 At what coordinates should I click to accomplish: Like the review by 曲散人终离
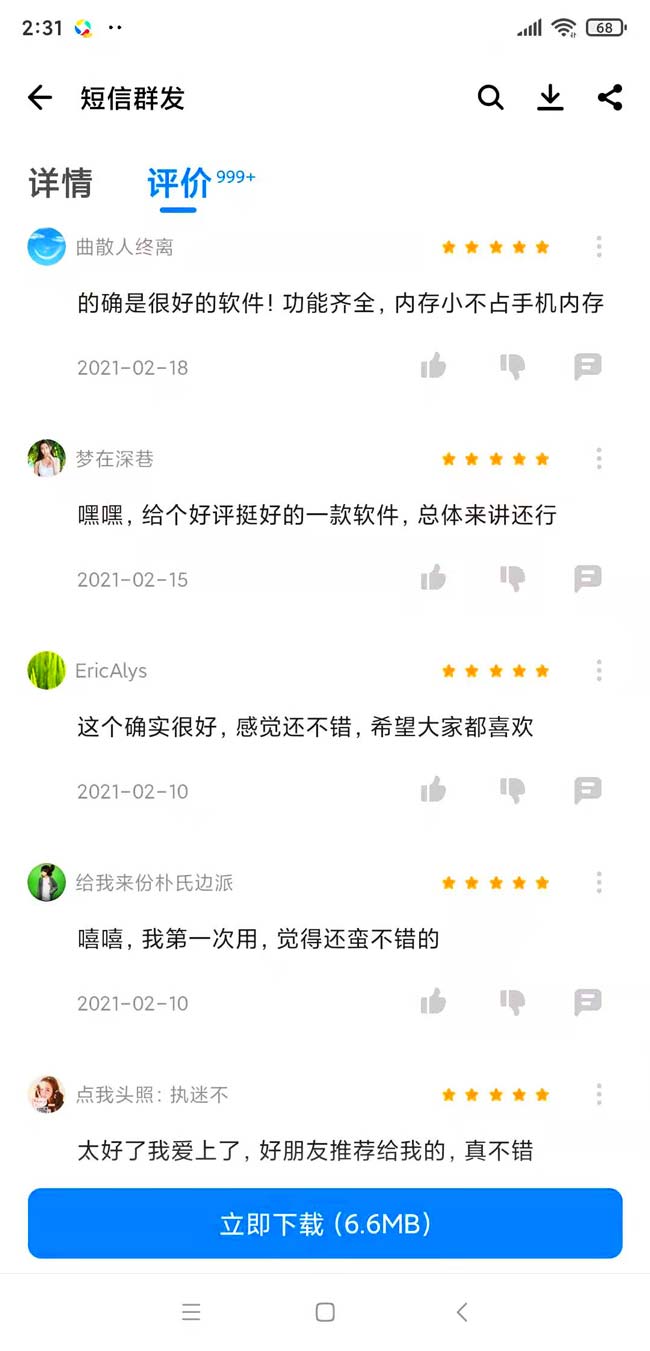click(433, 366)
